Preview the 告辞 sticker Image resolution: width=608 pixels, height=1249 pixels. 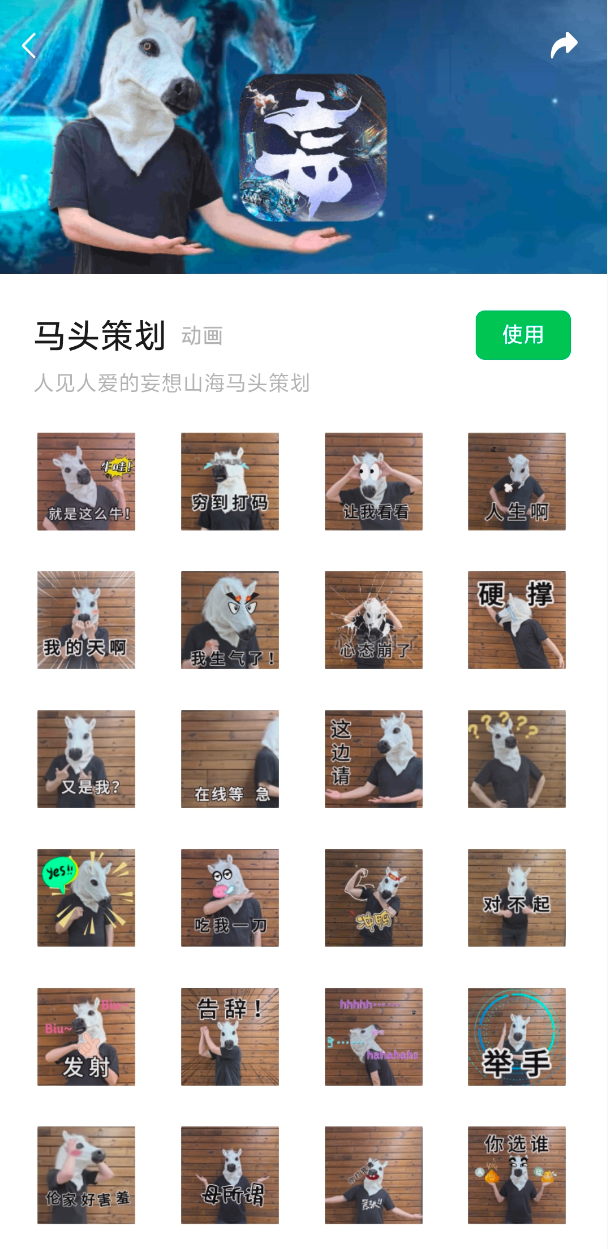click(230, 1037)
